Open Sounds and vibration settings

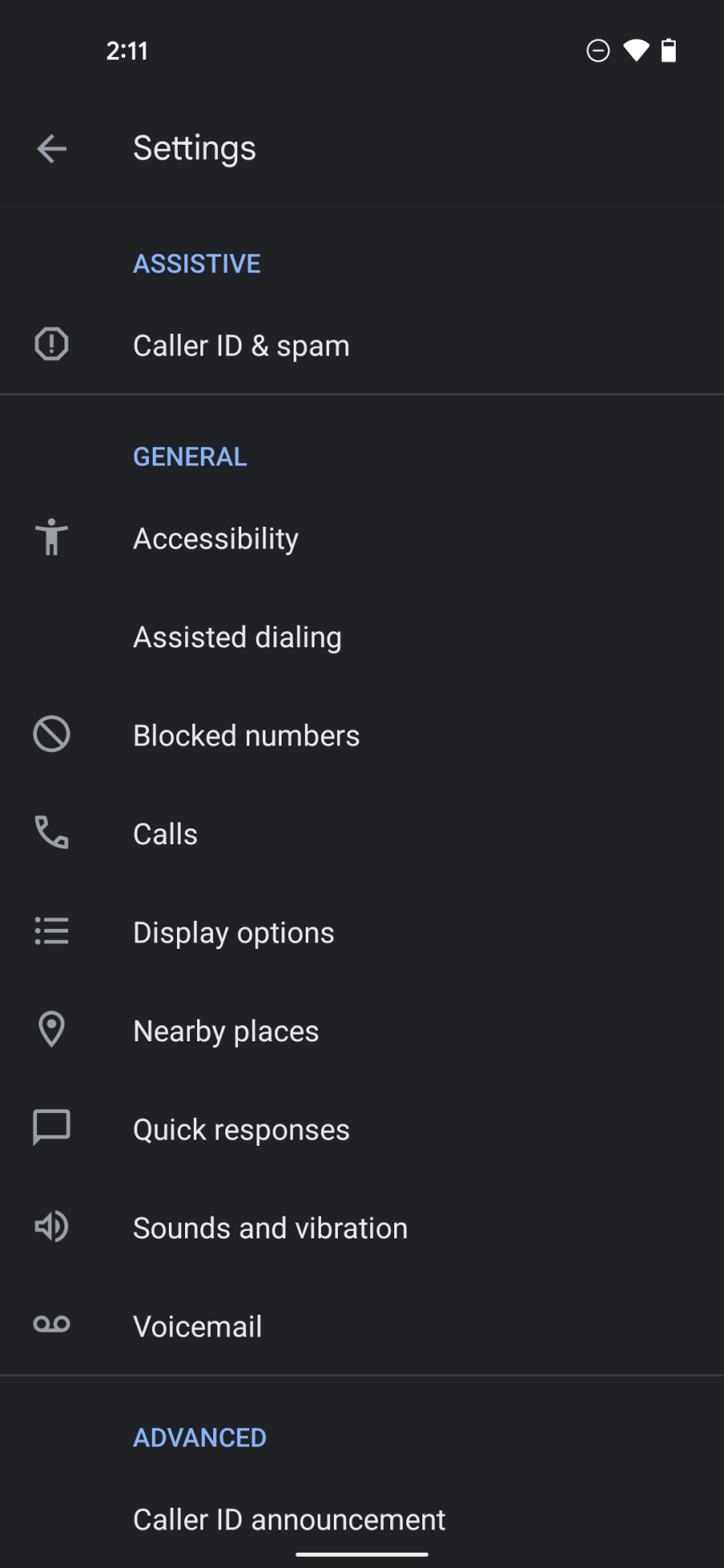pyautogui.click(x=270, y=1227)
